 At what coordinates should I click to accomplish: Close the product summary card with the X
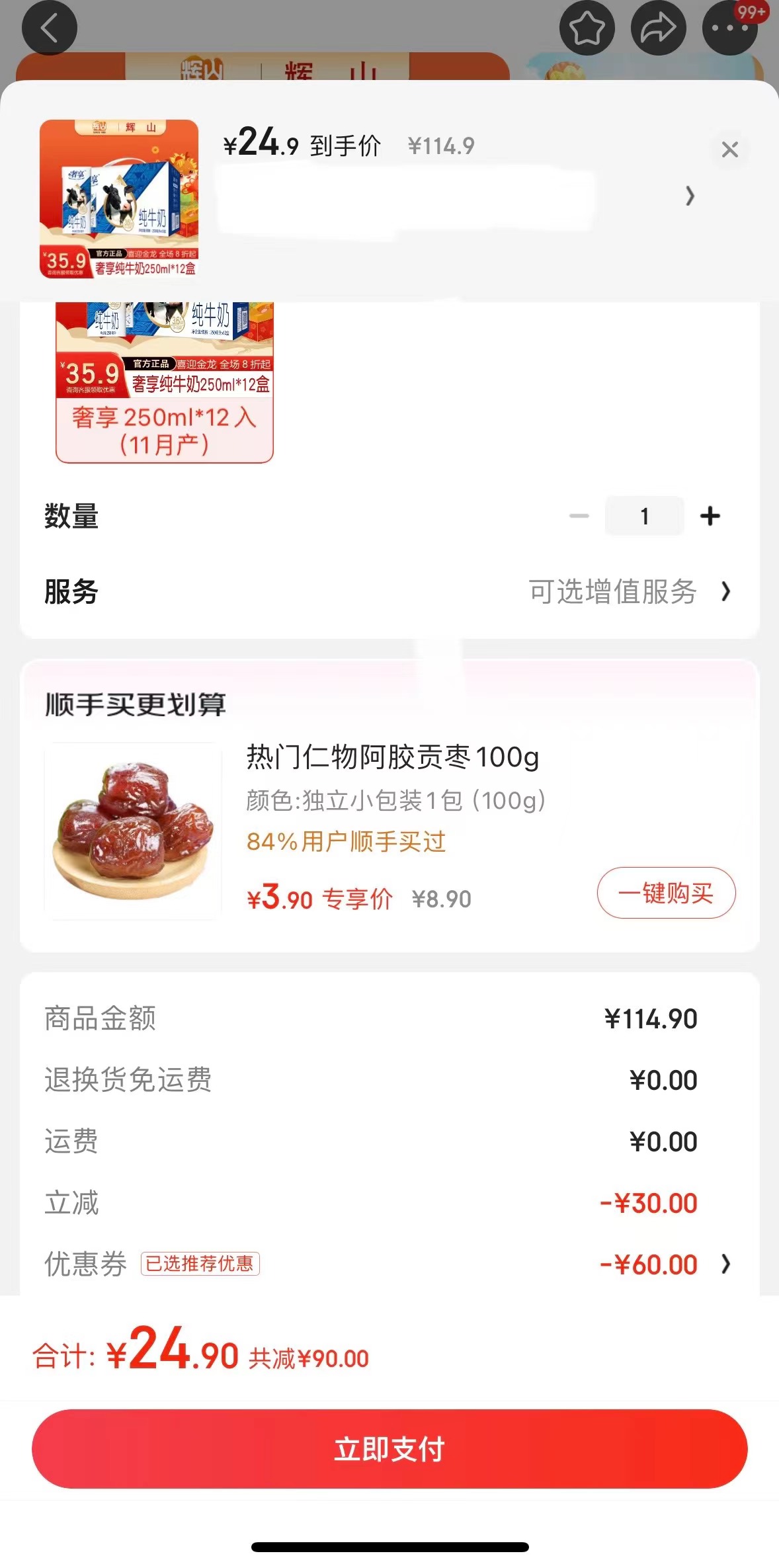click(x=730, y=150)
